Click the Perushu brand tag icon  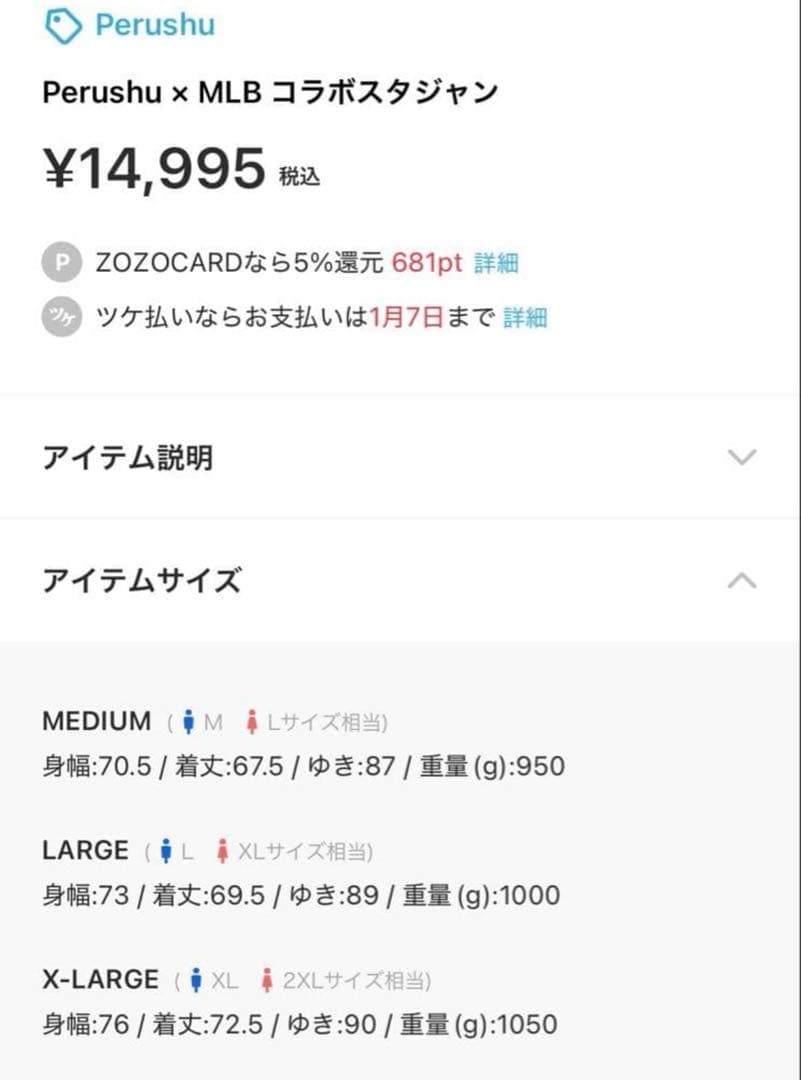point(63,25)
